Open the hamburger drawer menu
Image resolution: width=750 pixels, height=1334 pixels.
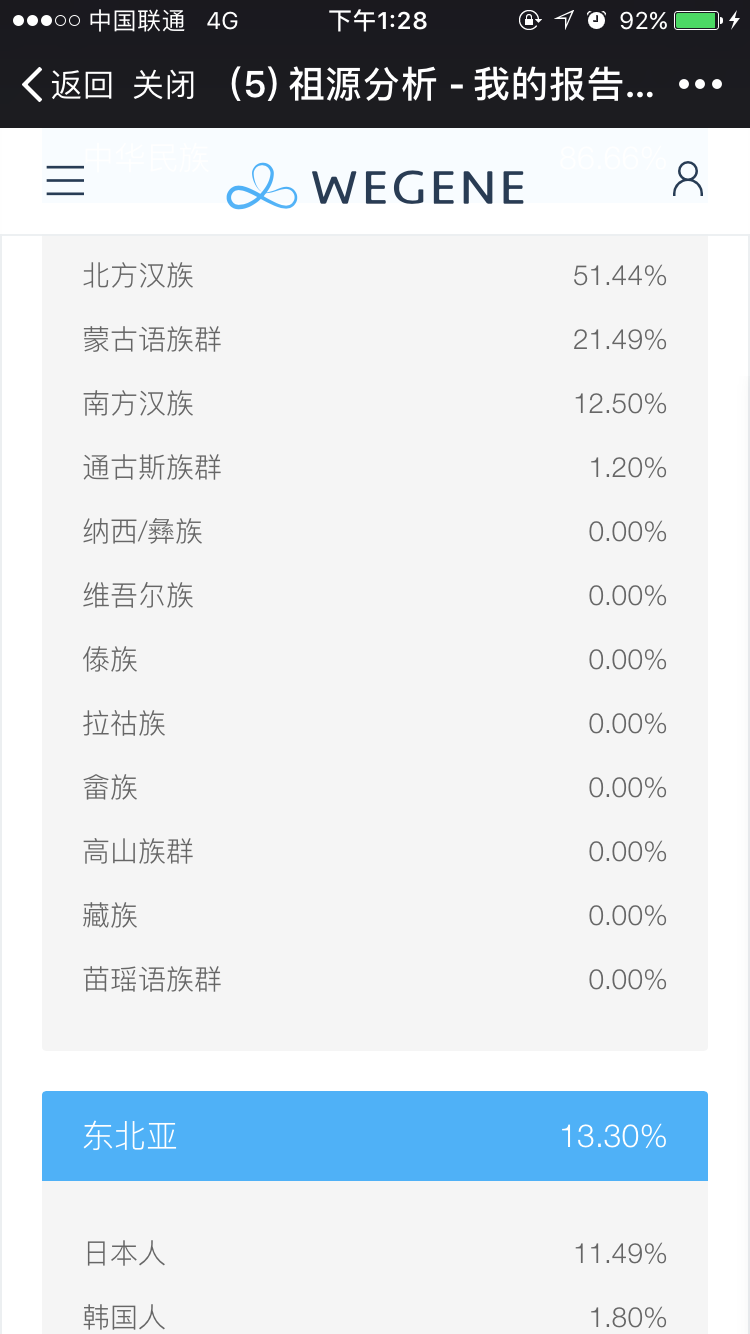[x=65, y=180]
